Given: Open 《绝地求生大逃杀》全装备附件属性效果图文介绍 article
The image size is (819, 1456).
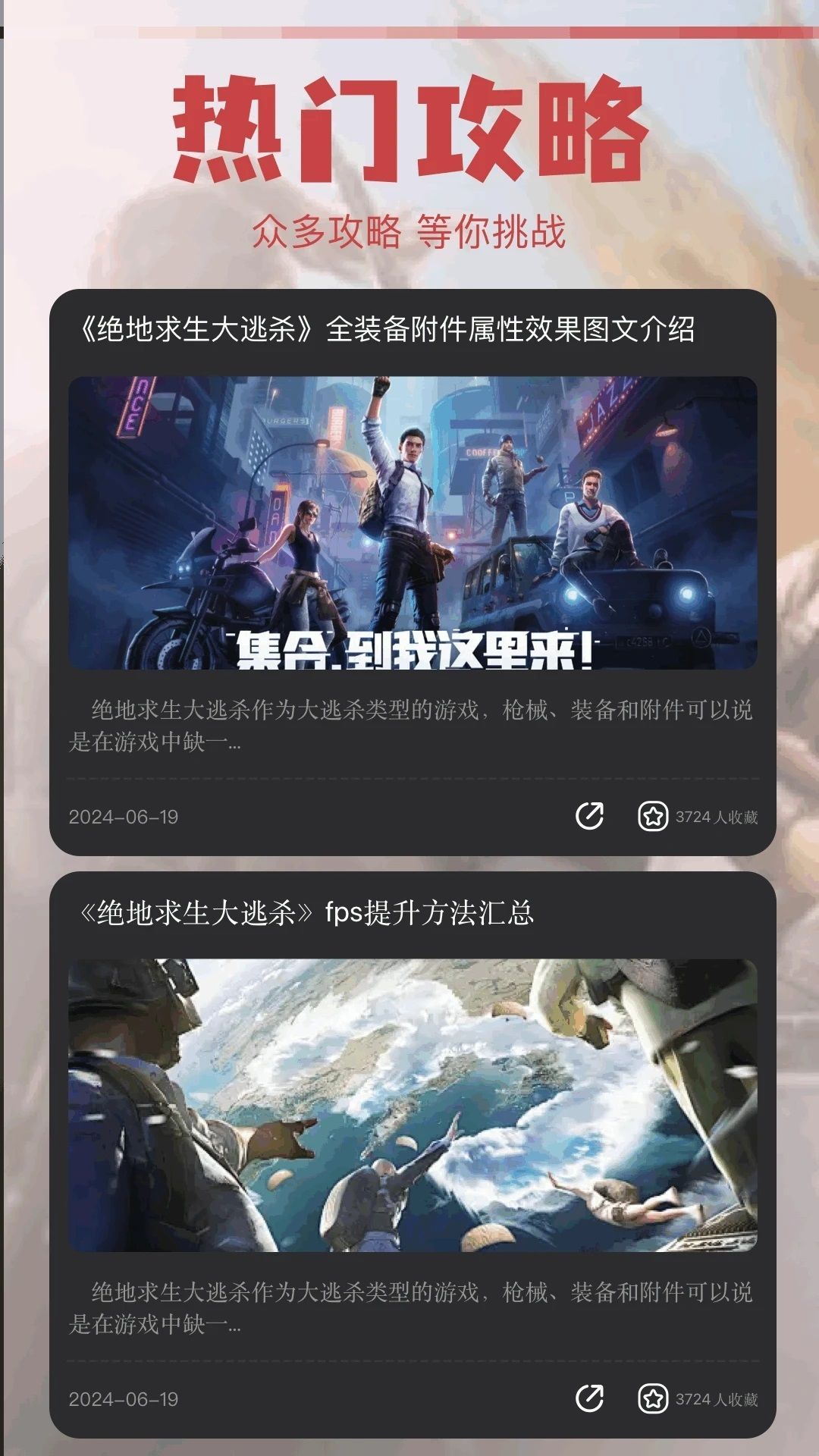Looking at the screenshot, I should [x=389, y=328].
